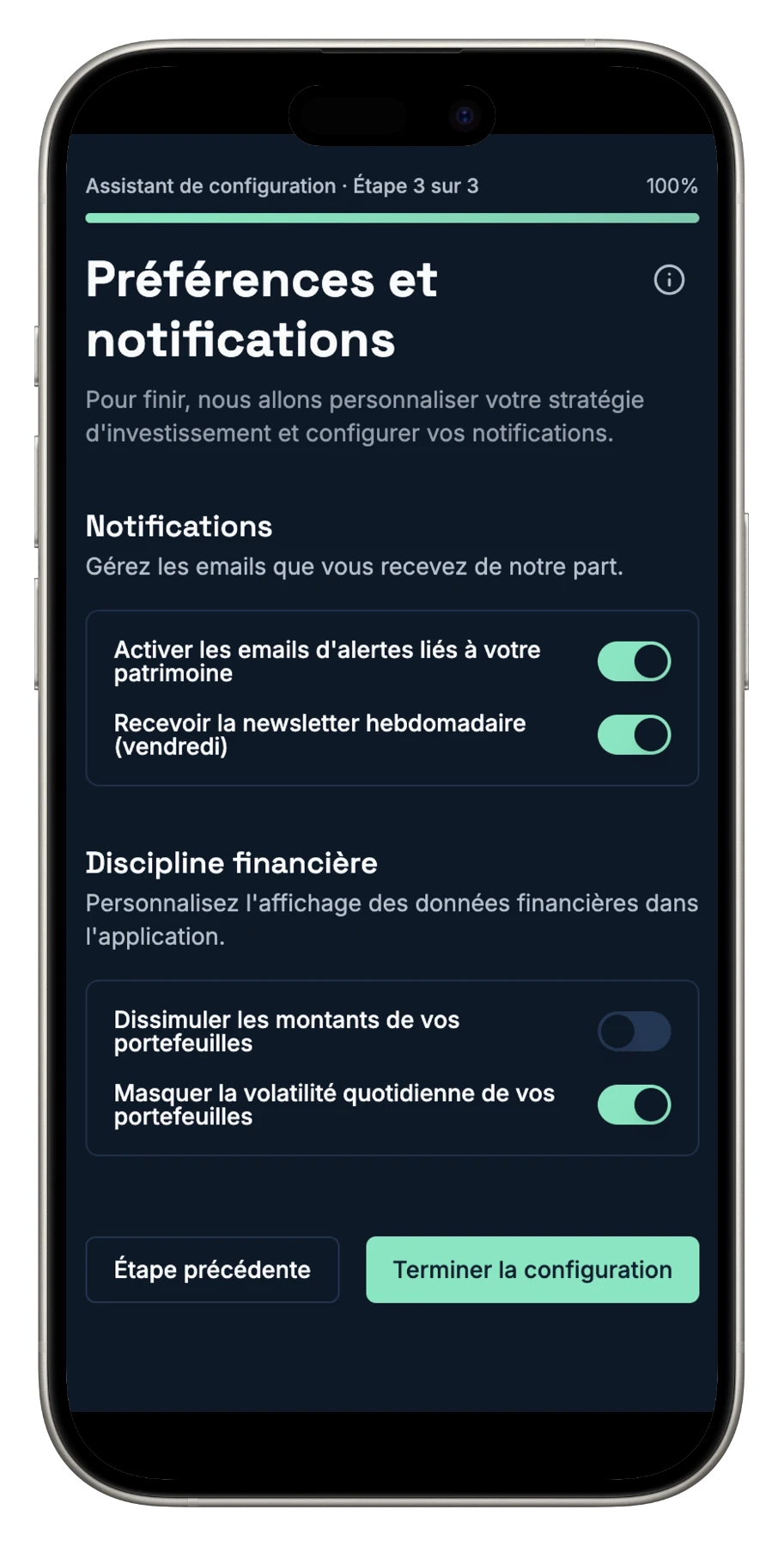The height and width of the screenshot is (1546, 784).
Task: Toggle off masking daily volatility
Action: coord(634,1105)
